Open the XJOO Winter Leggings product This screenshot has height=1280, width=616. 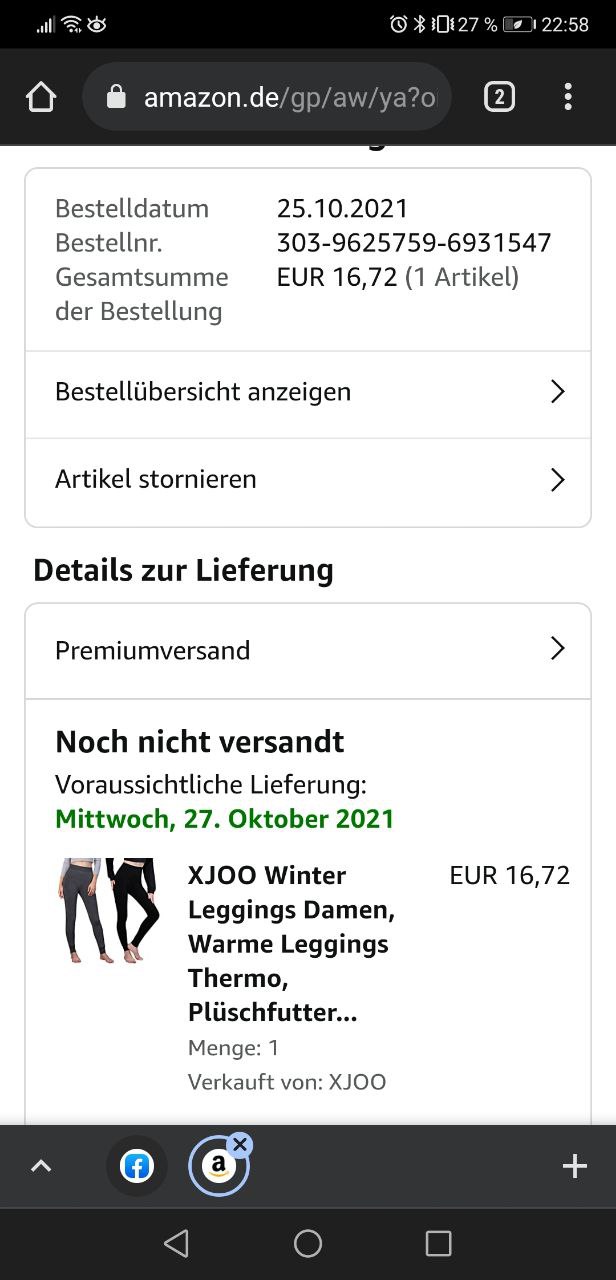(x=290, y=943)
